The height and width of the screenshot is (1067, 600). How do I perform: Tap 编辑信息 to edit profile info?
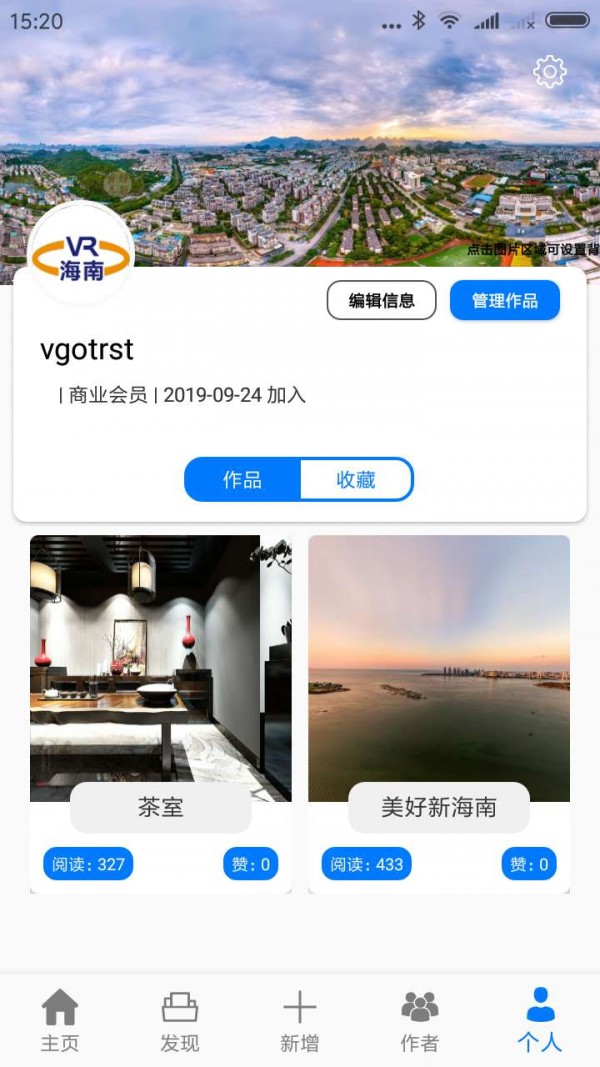[381, 300]
